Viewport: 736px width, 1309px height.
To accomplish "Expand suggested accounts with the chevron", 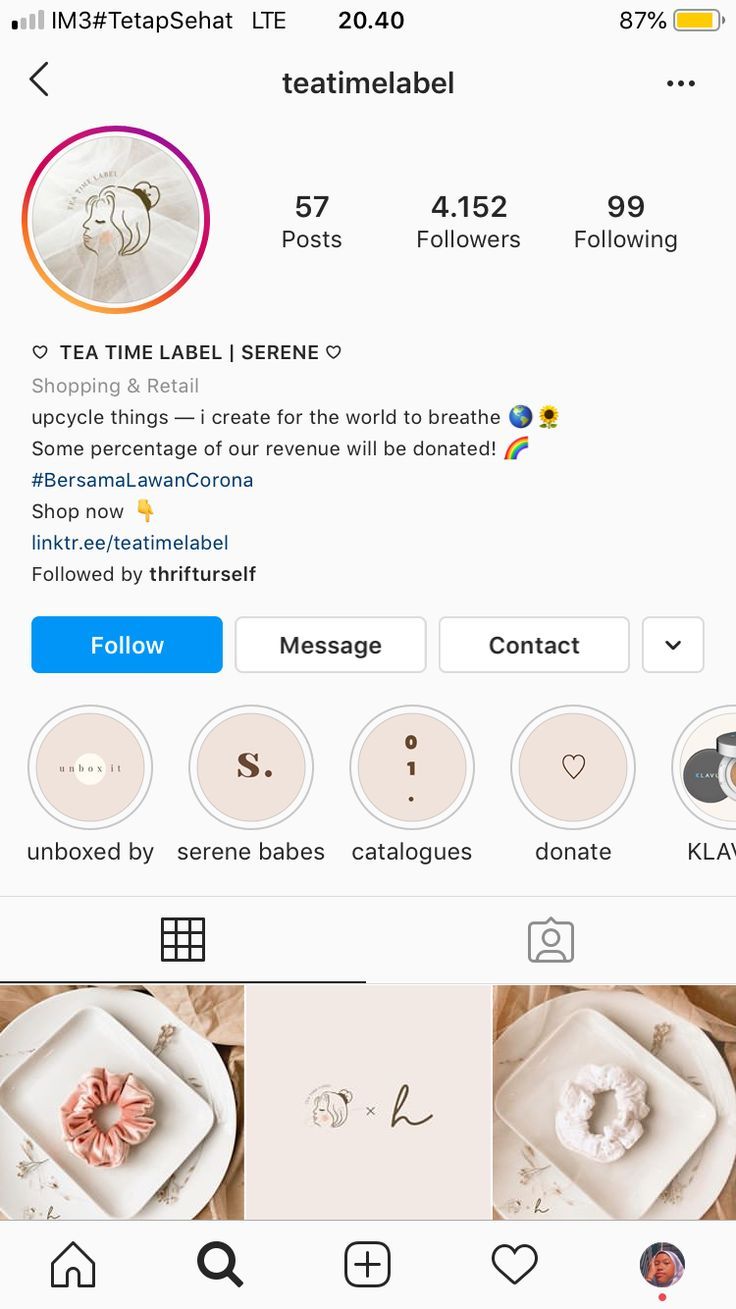I will coord(673,645).
